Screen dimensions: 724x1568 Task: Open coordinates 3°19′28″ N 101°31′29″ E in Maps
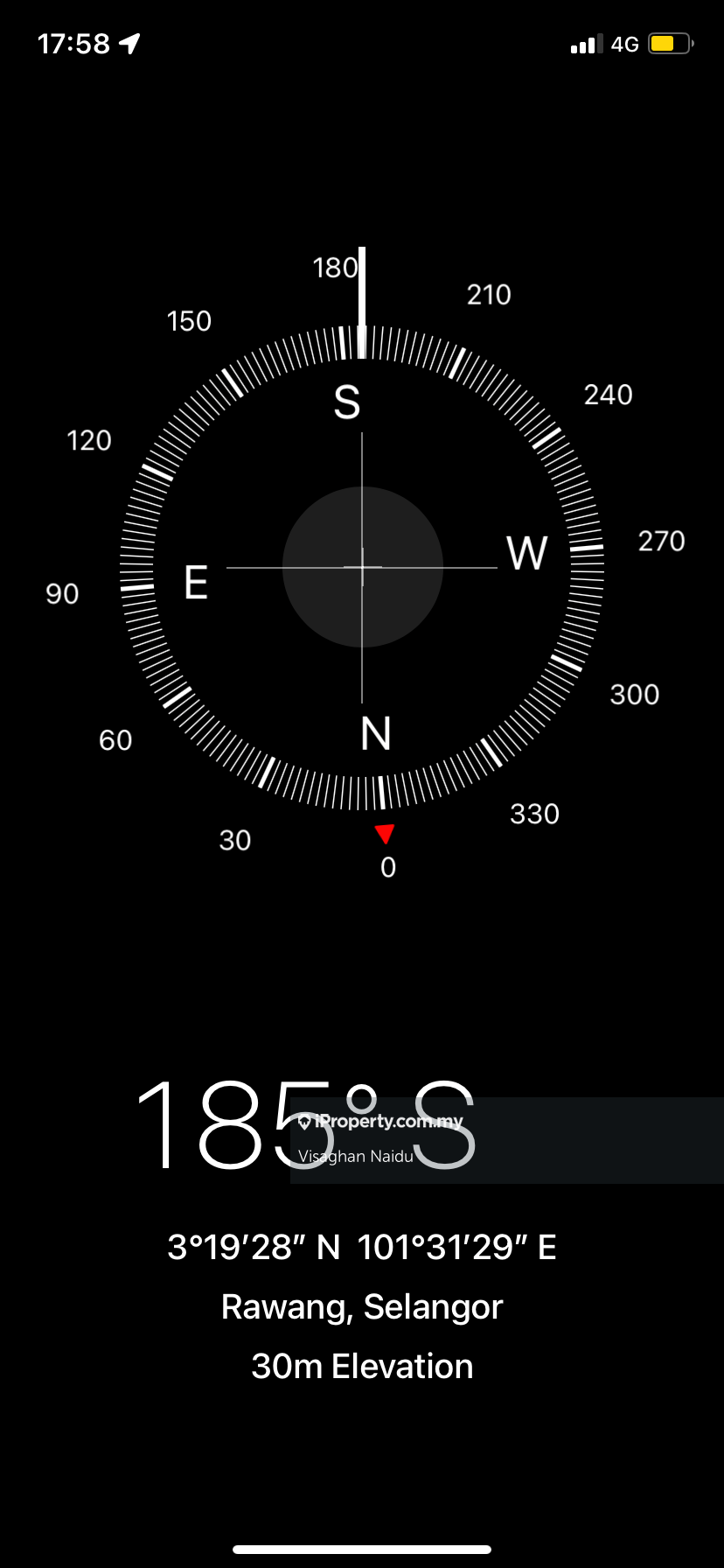tap(362, 1247)
